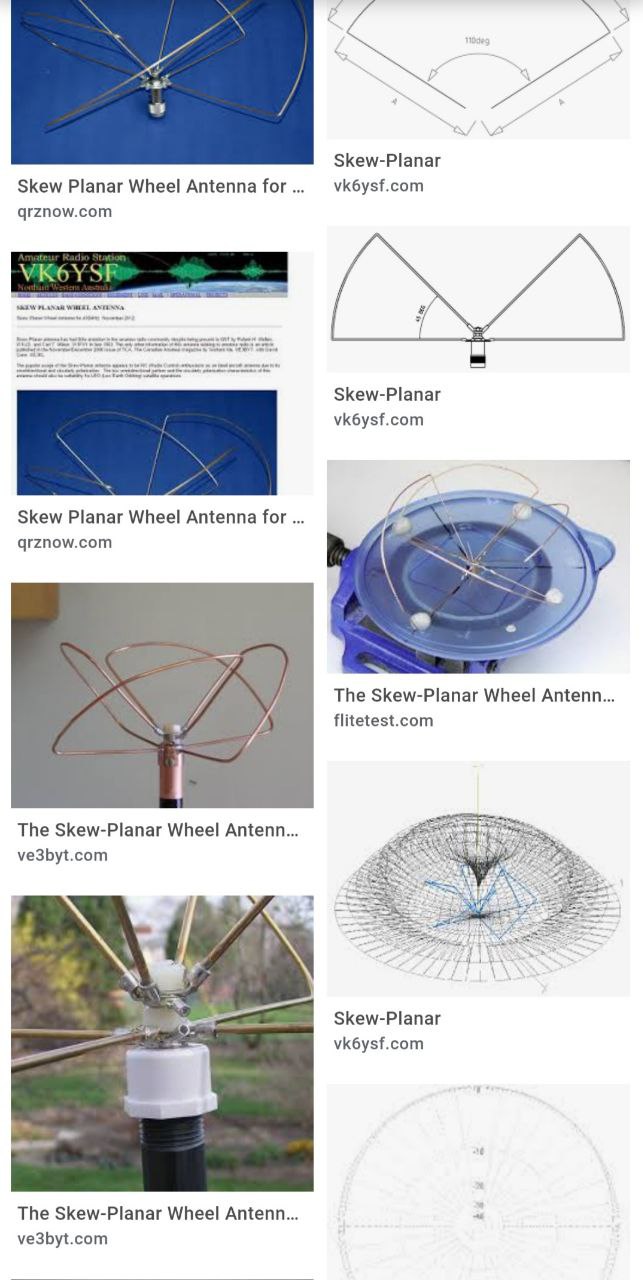
Task: Open the copper wire antenna photo from ve3byt.com
Action: (162, 695)
